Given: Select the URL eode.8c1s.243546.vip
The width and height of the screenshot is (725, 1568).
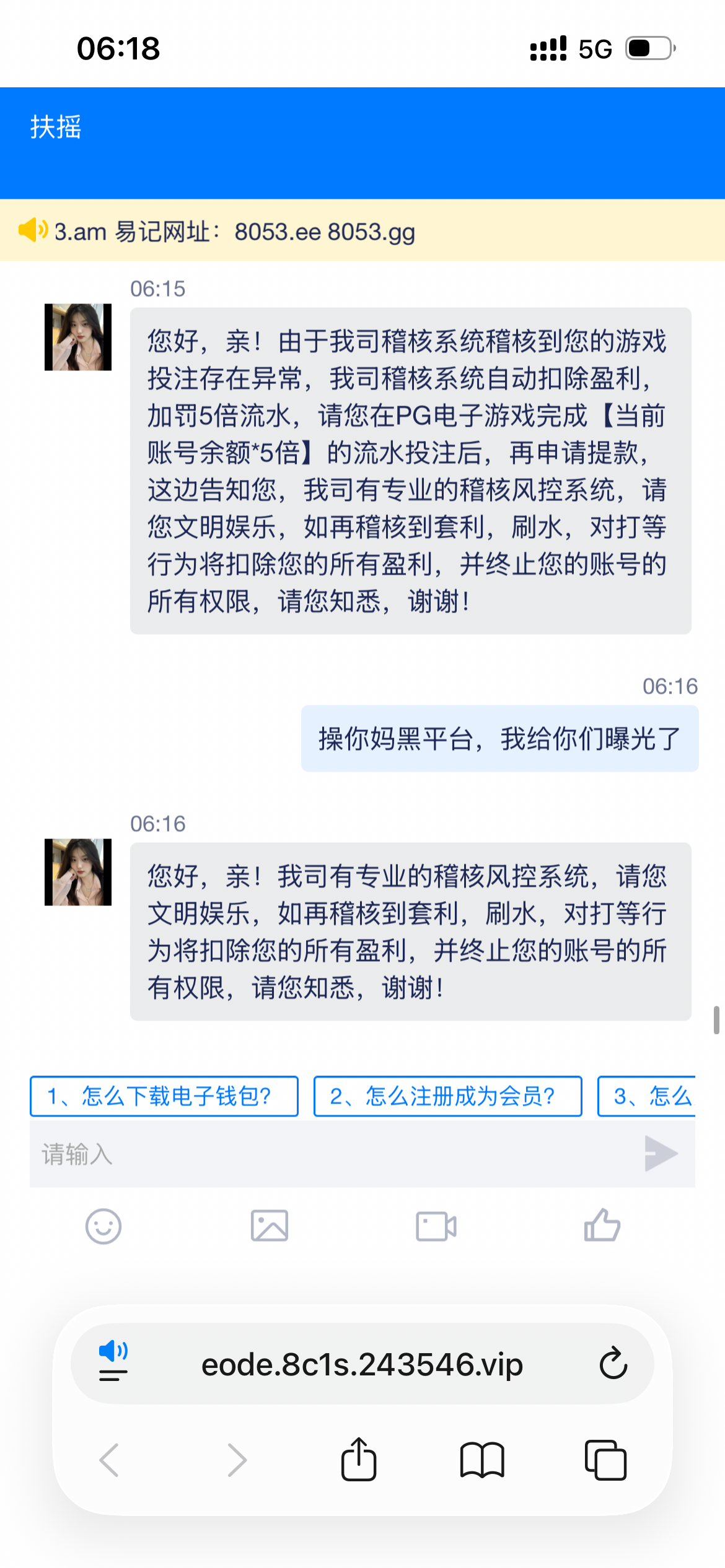Looking at the screenshot, I should point(362,1362).
